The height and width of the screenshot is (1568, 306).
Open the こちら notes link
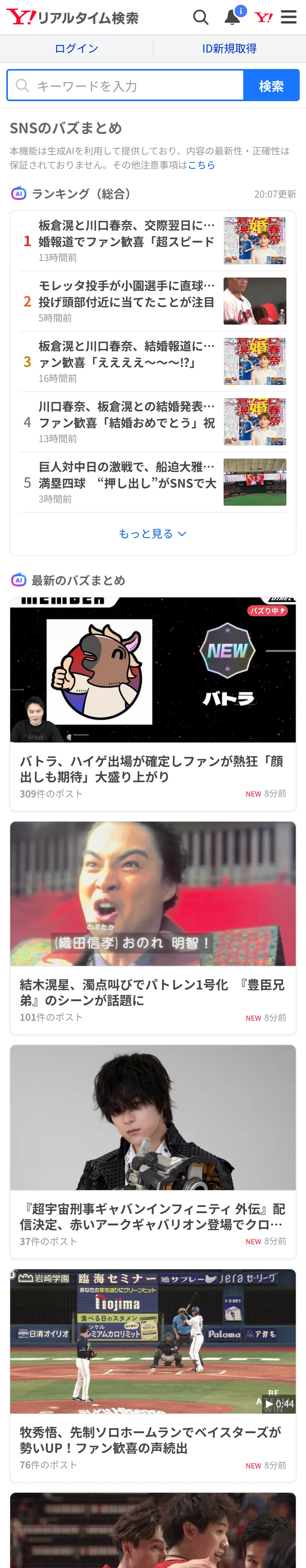[x=201, y=165]
